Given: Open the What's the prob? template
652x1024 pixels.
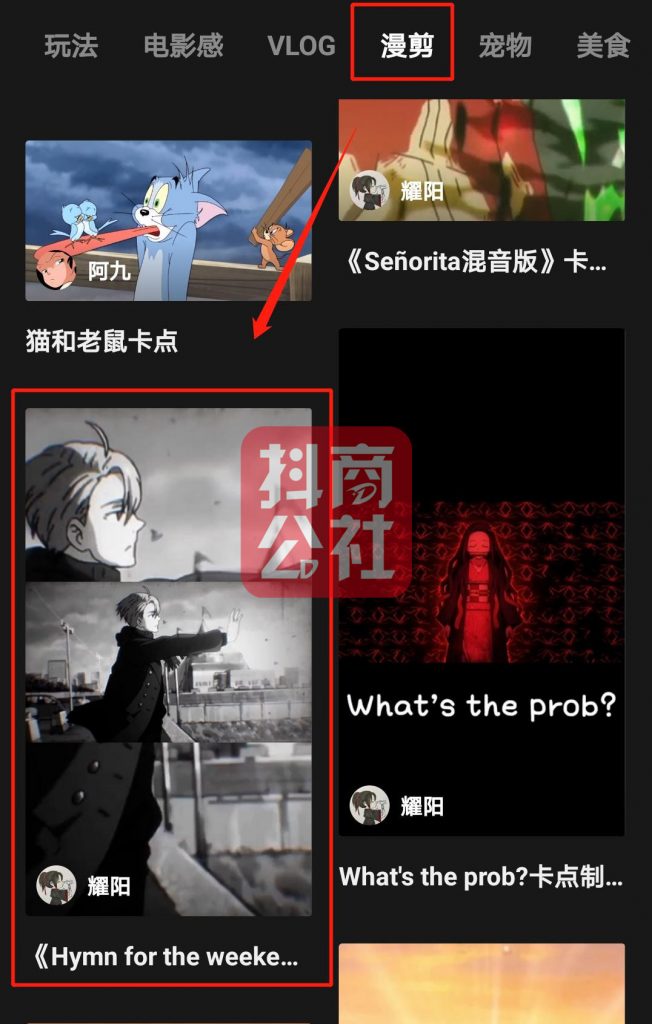Looking at the screenshot, I should (x=481, y=582).
